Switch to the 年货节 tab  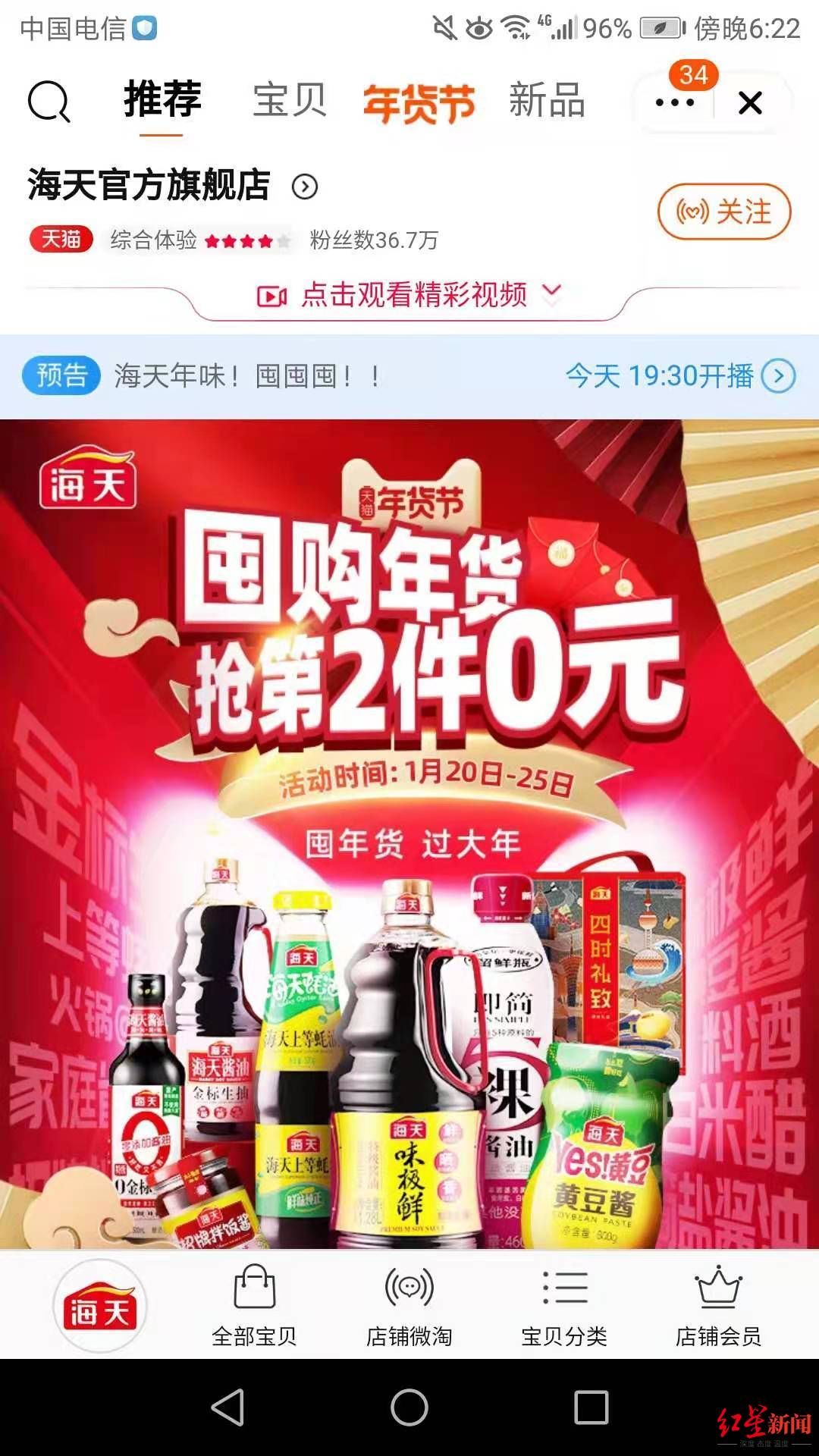419,102
